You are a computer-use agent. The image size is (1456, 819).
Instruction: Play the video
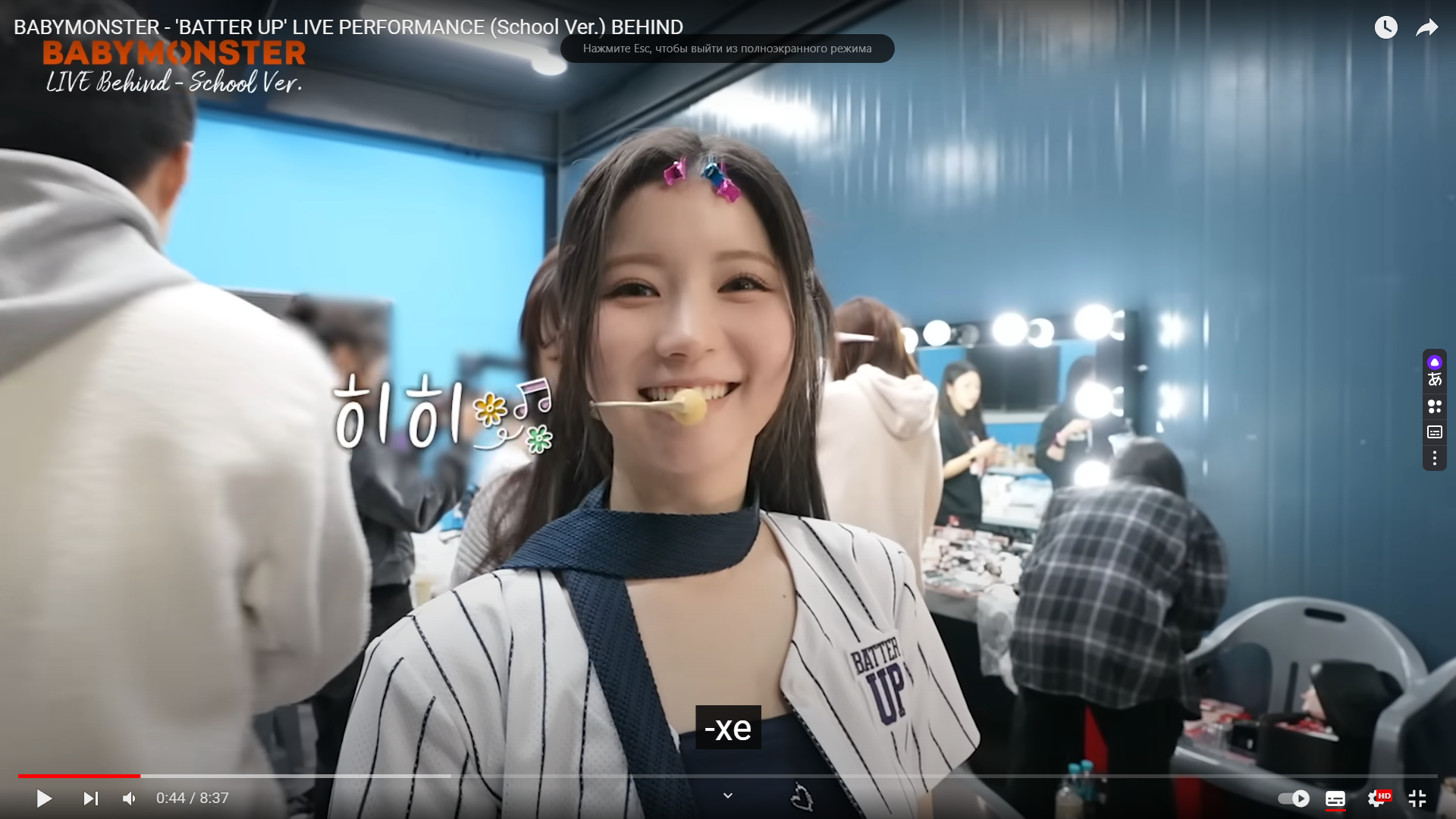tap(44, 799)
